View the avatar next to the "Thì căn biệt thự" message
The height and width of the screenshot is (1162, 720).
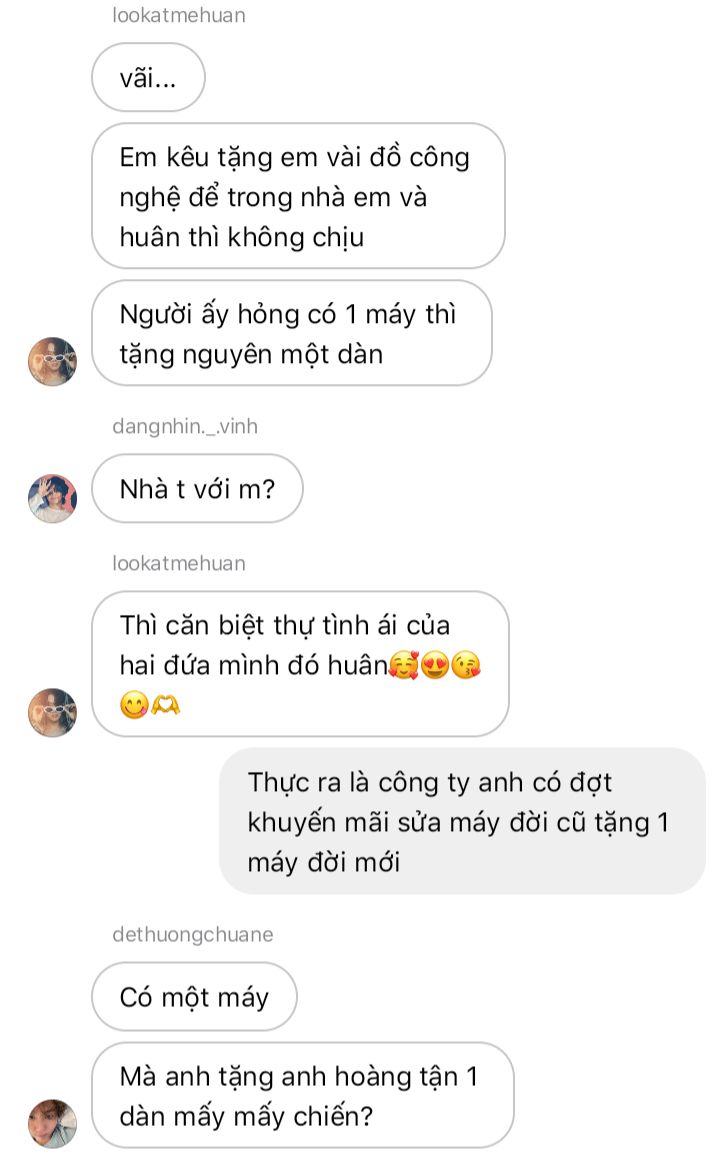[x=53, y=713]
